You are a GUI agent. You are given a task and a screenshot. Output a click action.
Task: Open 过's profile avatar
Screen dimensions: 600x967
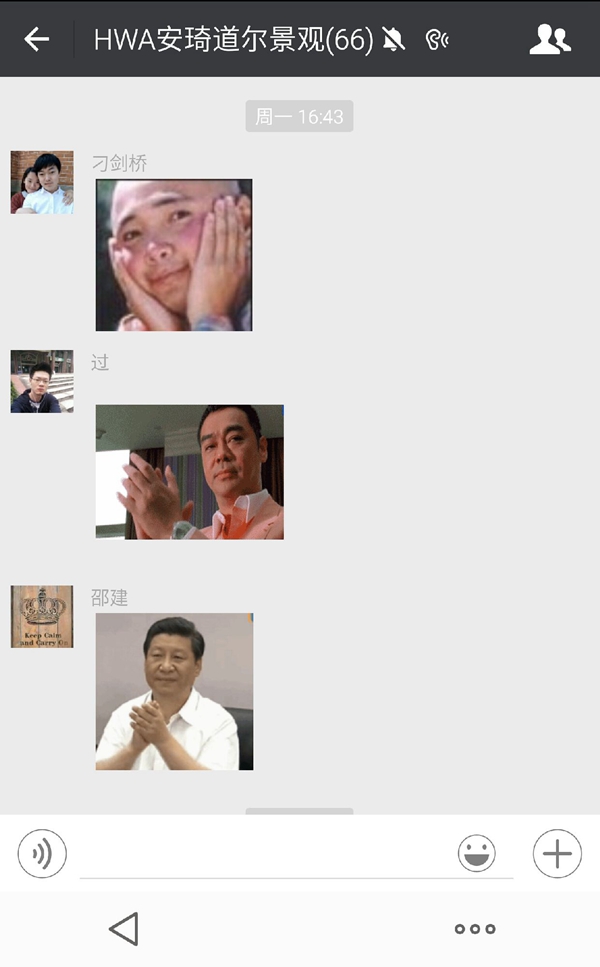[42, 381]
